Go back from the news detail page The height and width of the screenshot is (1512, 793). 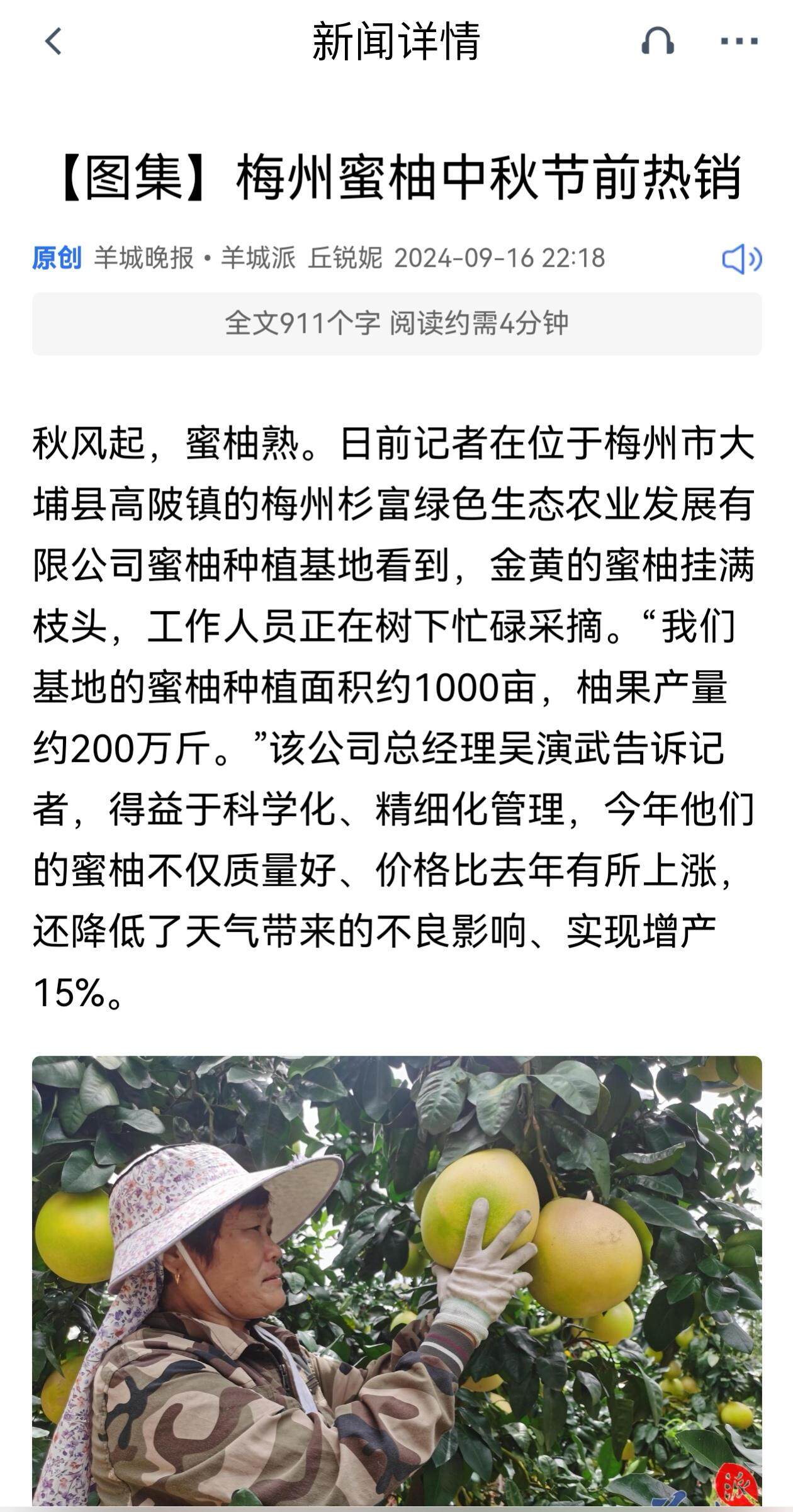(x=53, y=42)
